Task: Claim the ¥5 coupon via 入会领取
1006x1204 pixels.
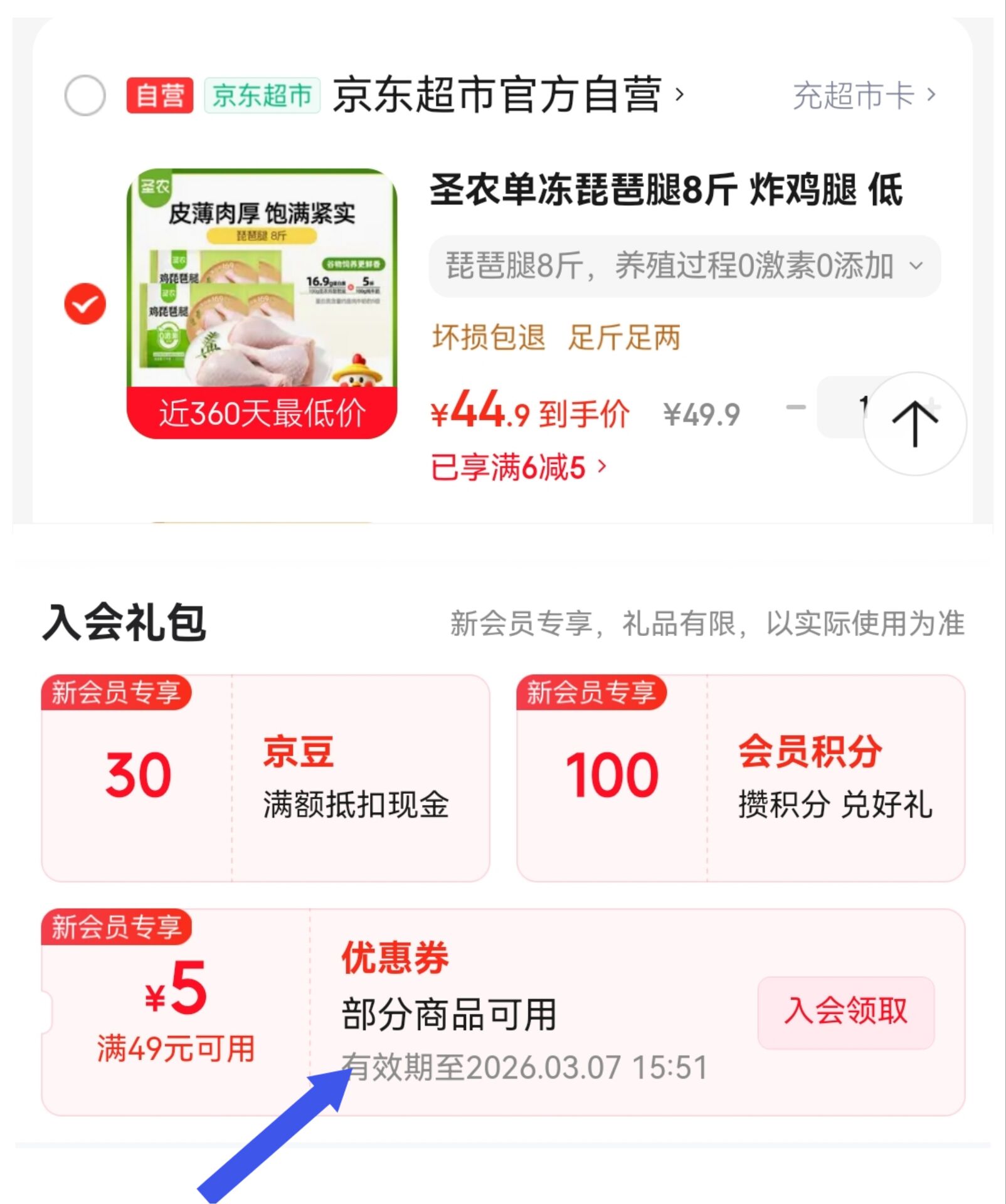Action: 845,1012
